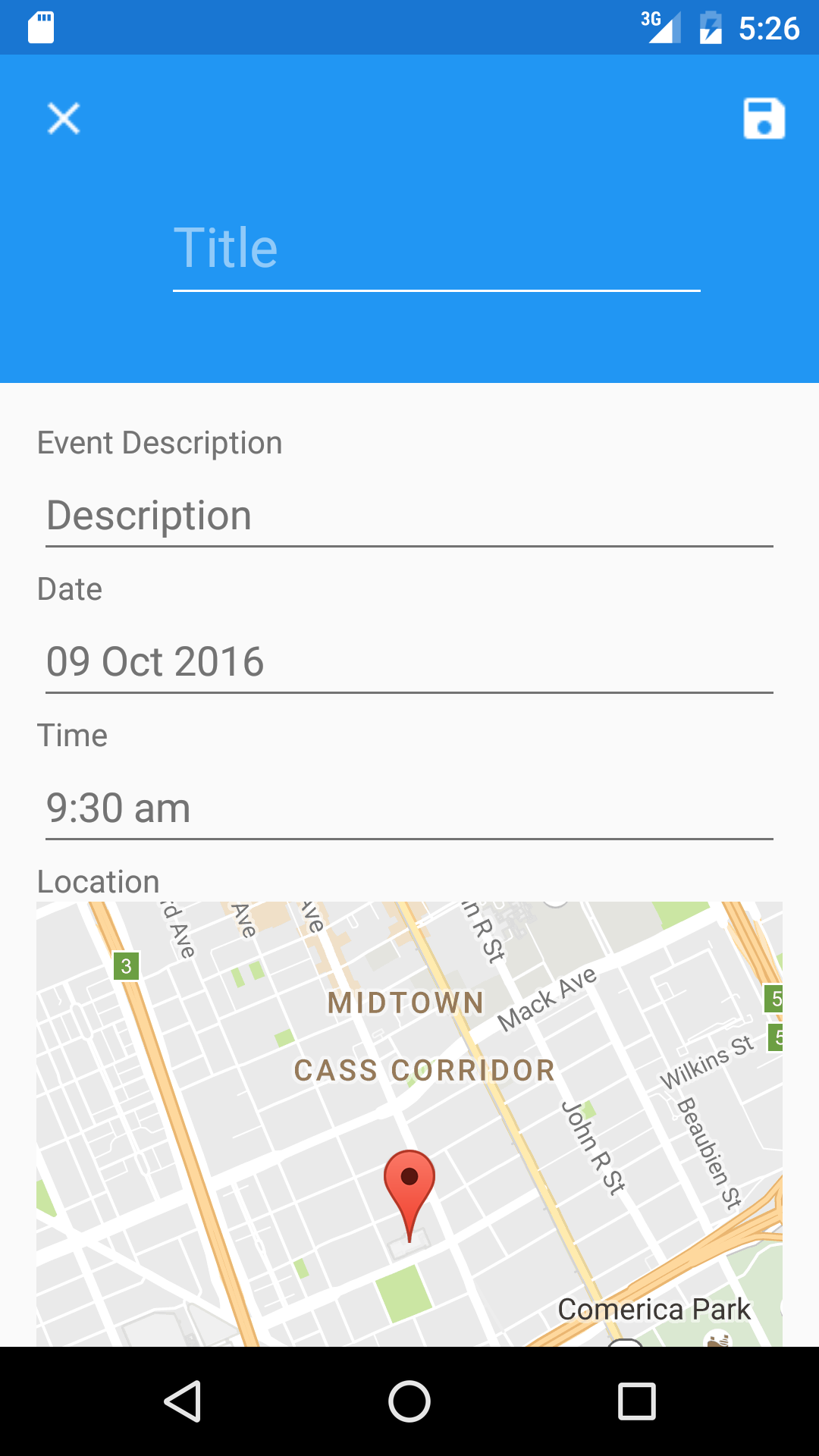Go back using the system back button
The width and height of the screenshot is (819, 1456).
(x=182, y=1401)
